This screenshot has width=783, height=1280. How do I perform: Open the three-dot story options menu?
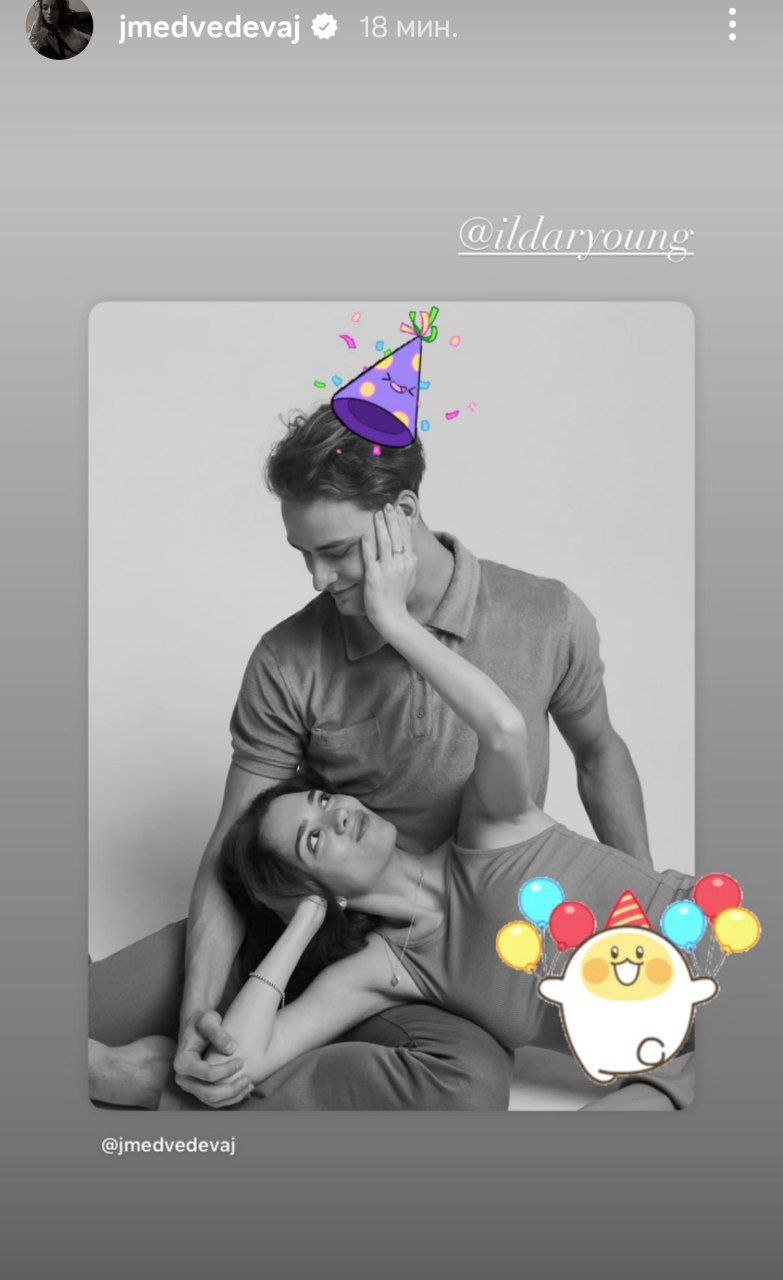tap(733, 26)
